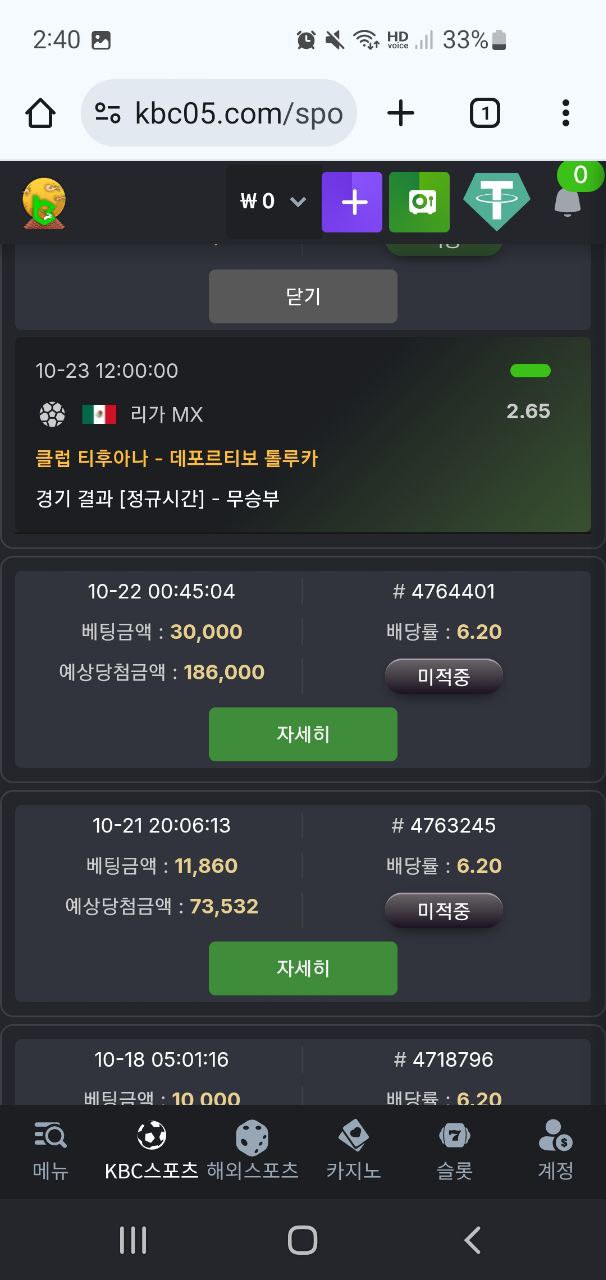Open a new browser tab

tap(400, 113)
